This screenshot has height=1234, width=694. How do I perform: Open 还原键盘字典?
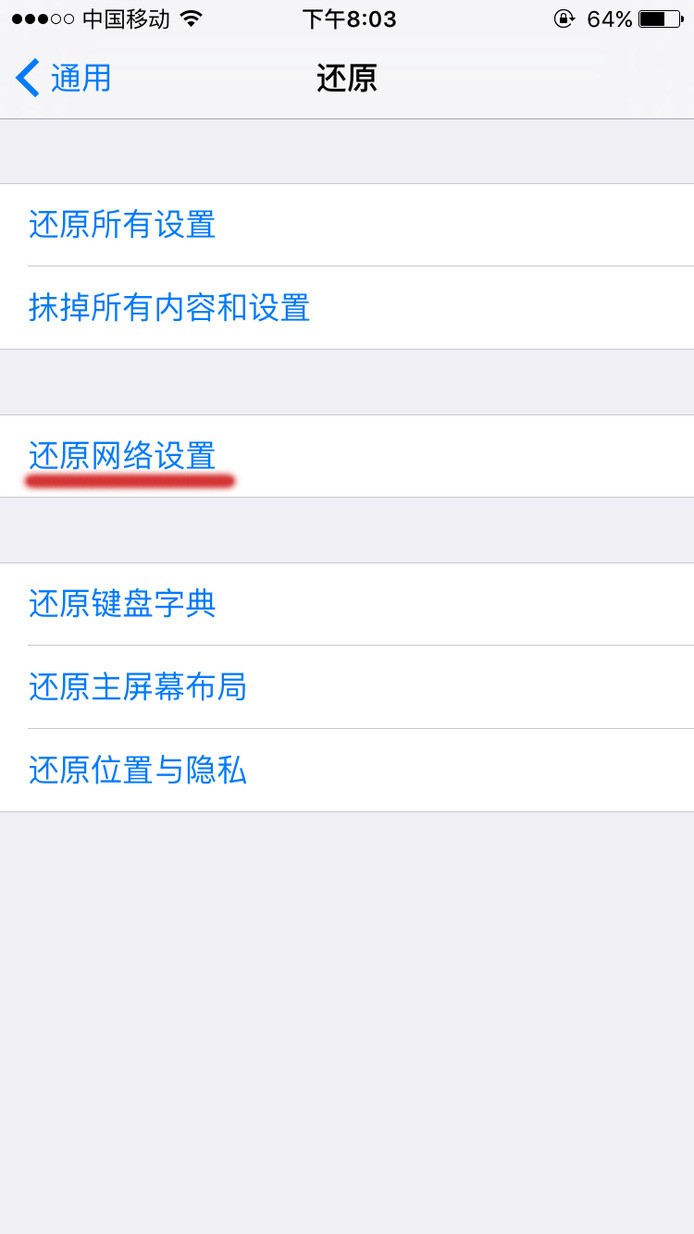coord(122,604)
